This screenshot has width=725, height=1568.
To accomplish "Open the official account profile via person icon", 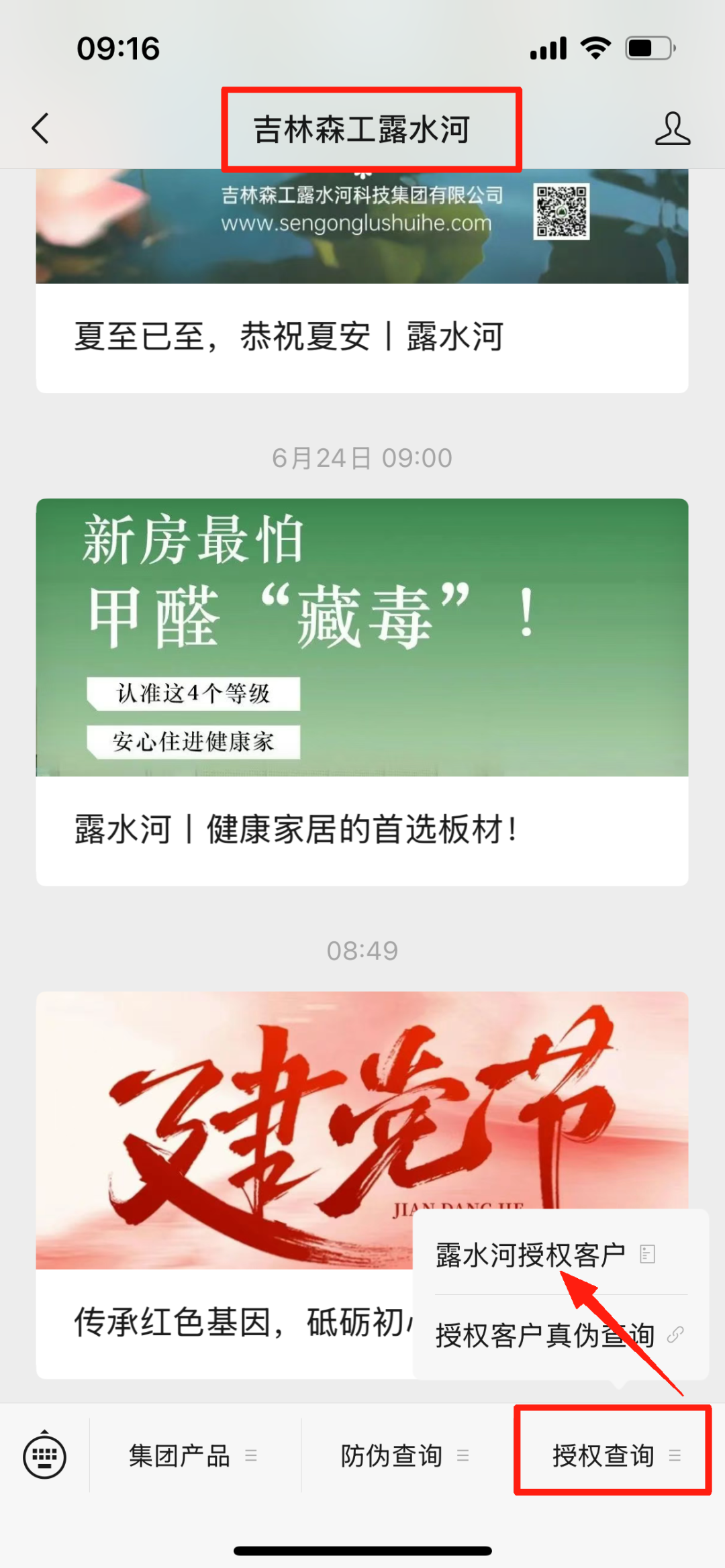I will pyautogui.click(x=674, y=129).
